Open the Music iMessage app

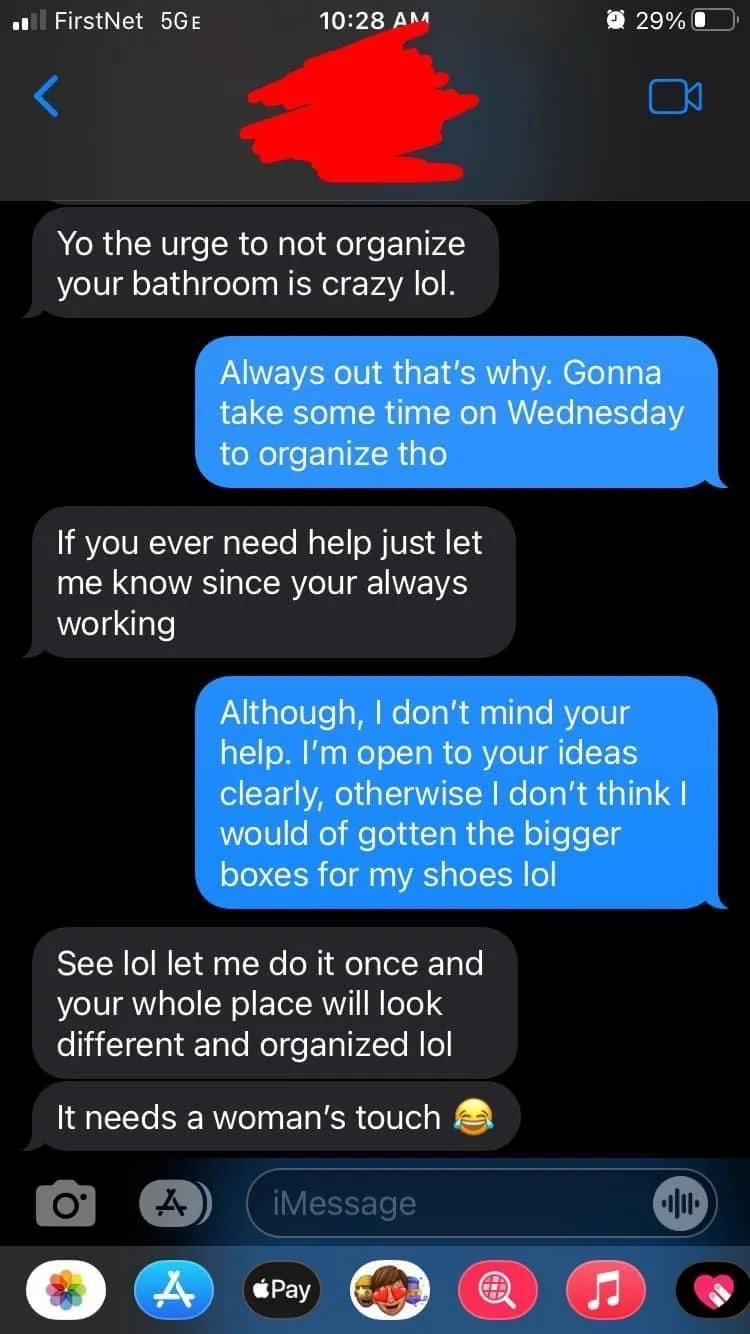(x=606, y=1291)
